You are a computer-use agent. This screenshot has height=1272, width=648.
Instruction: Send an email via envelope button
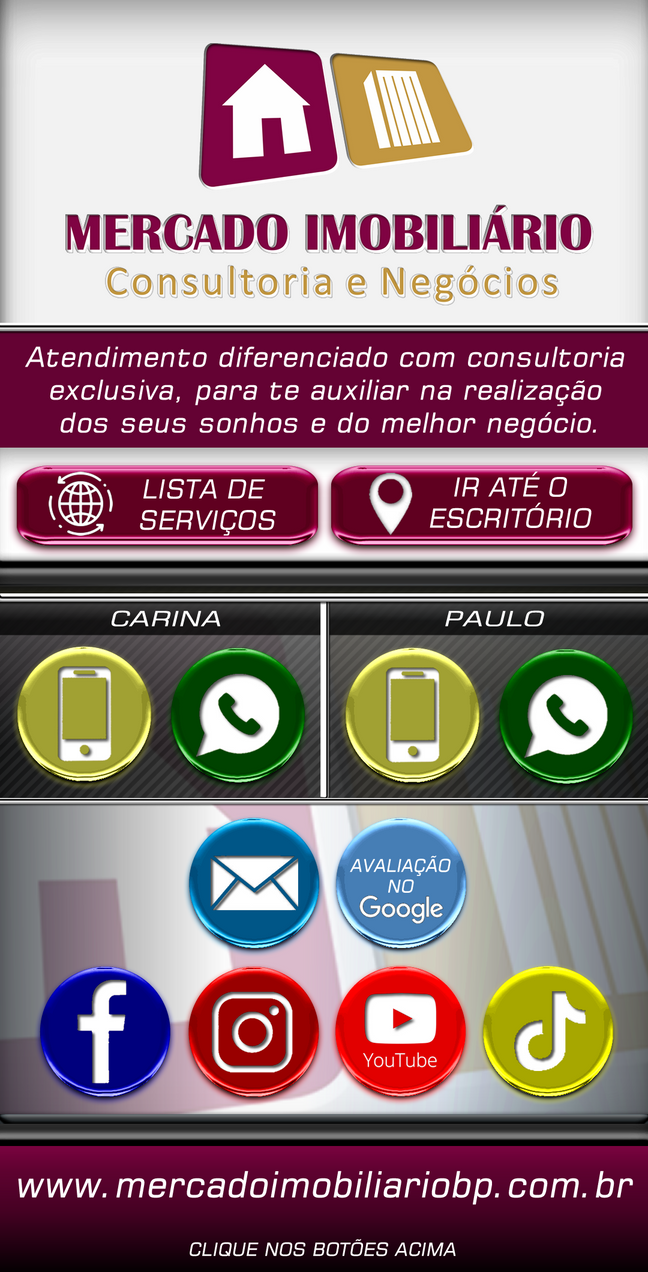click(255, 883)
